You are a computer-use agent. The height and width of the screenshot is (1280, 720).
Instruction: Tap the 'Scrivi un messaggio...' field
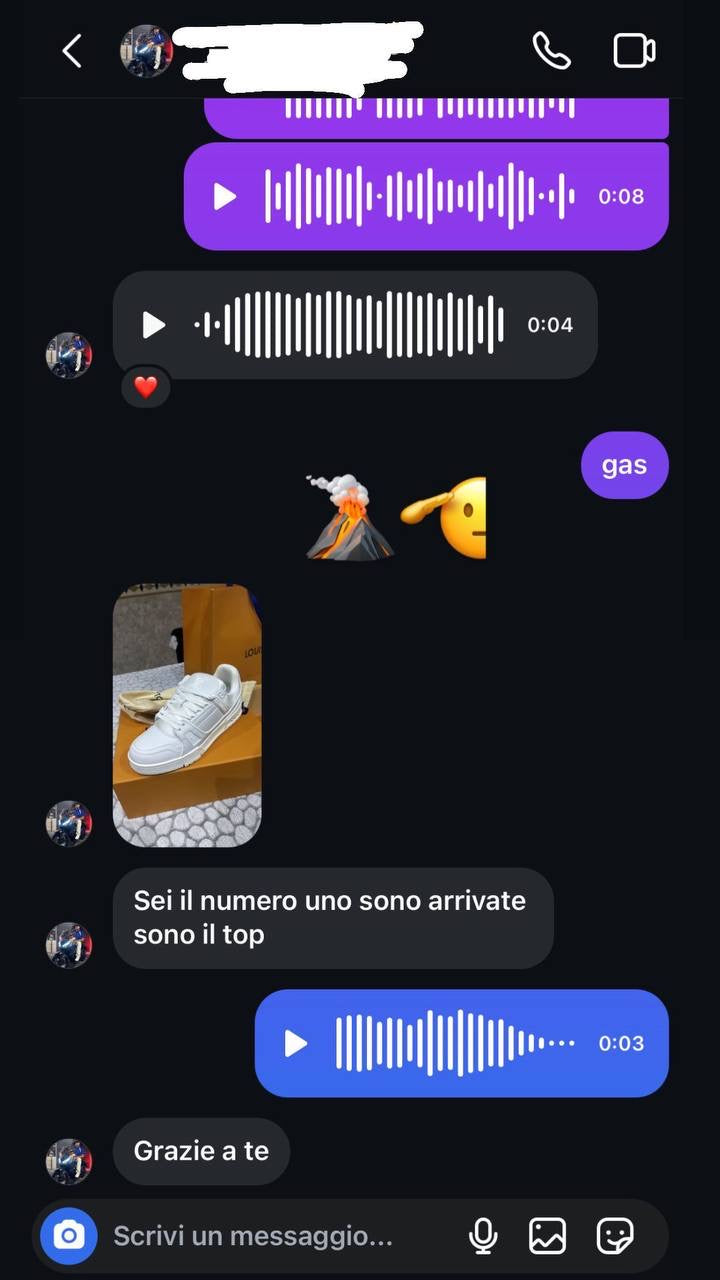click(x=270, y=1237)
